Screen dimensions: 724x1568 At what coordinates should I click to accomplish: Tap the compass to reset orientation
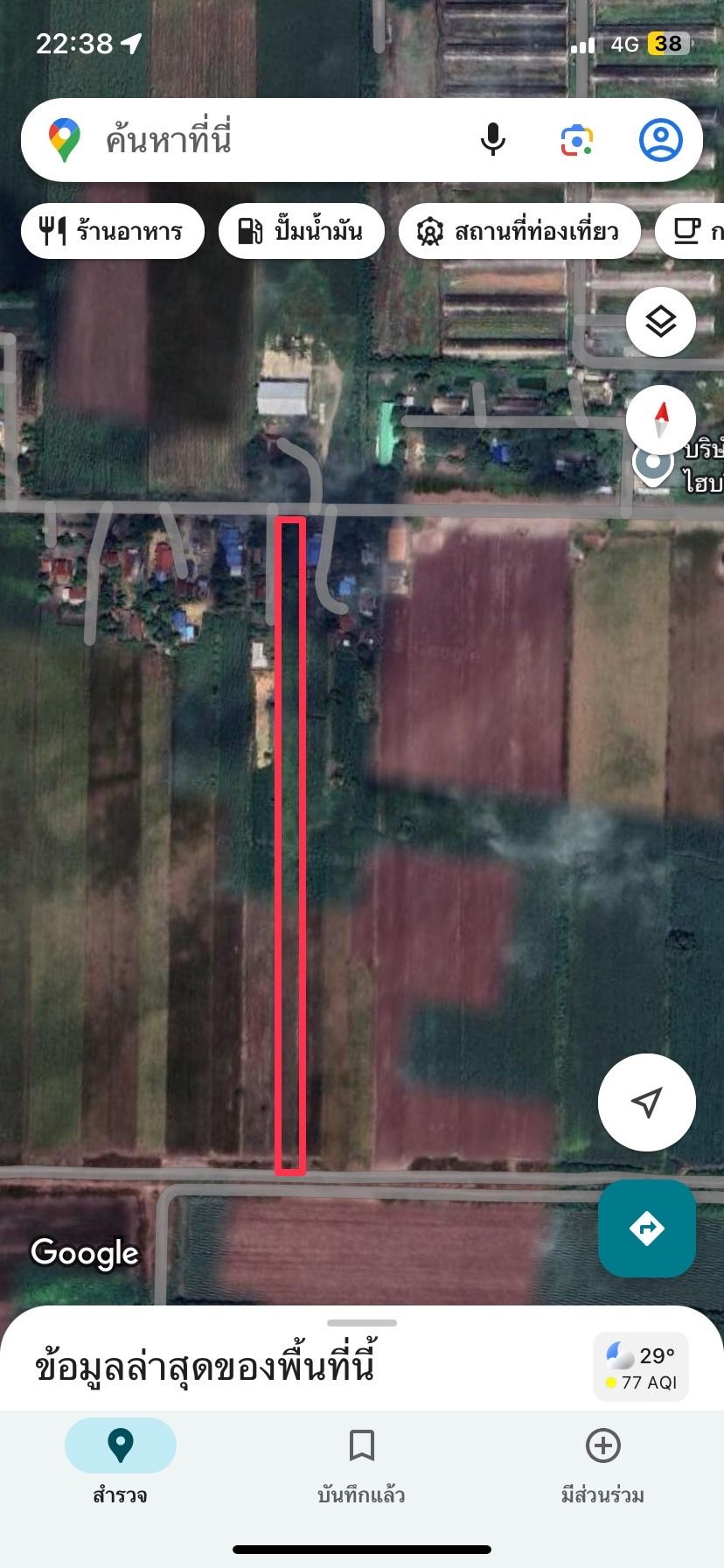(661, 420)
